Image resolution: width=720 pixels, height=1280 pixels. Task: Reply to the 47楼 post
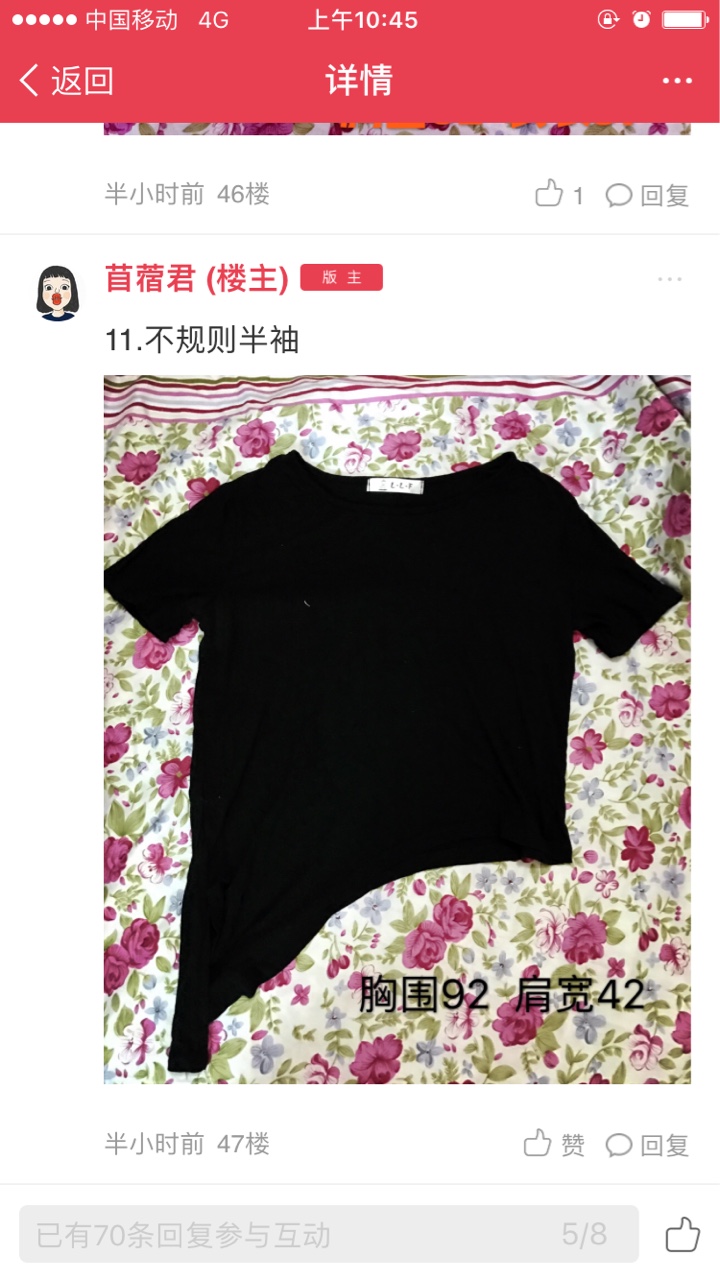coord(648,1144)
